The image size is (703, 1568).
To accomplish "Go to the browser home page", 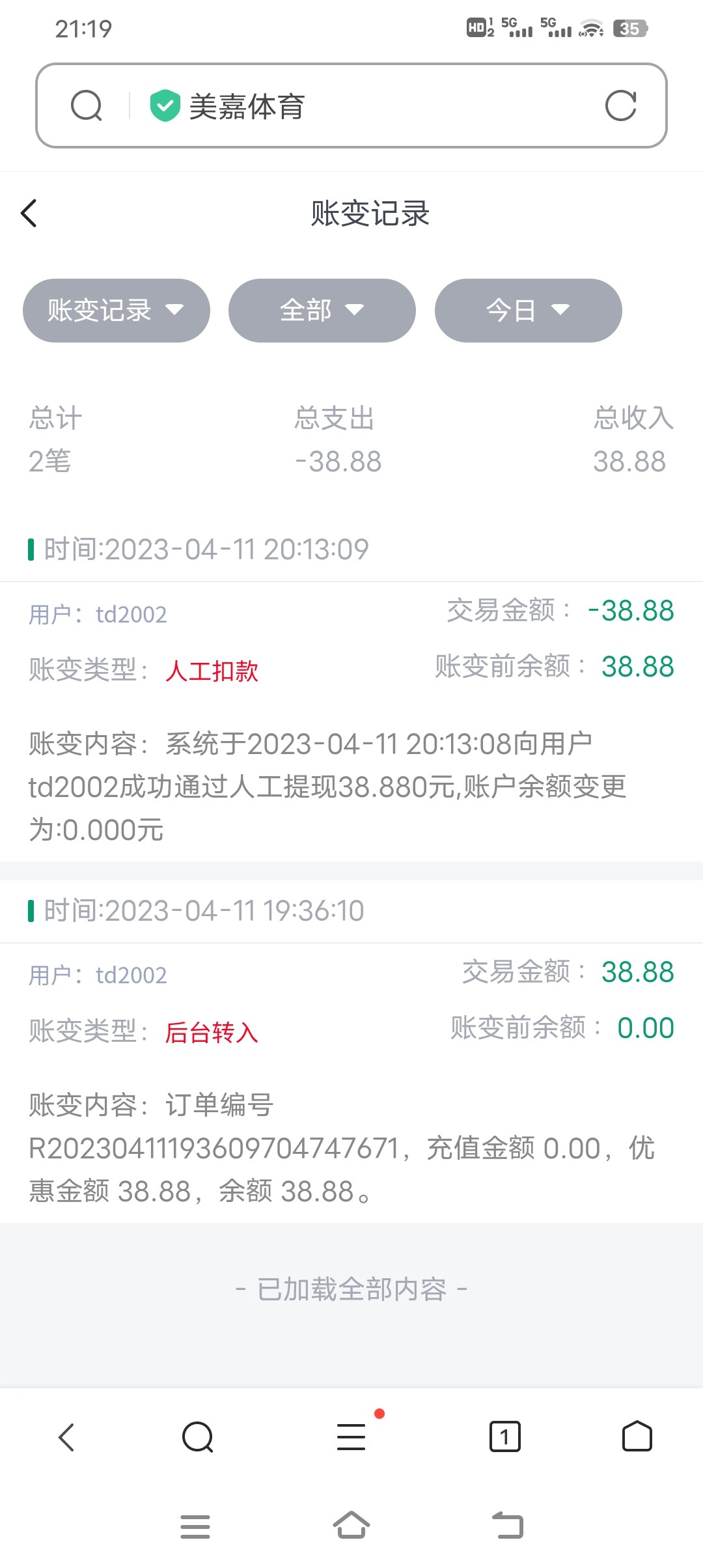I will 637,1436.
